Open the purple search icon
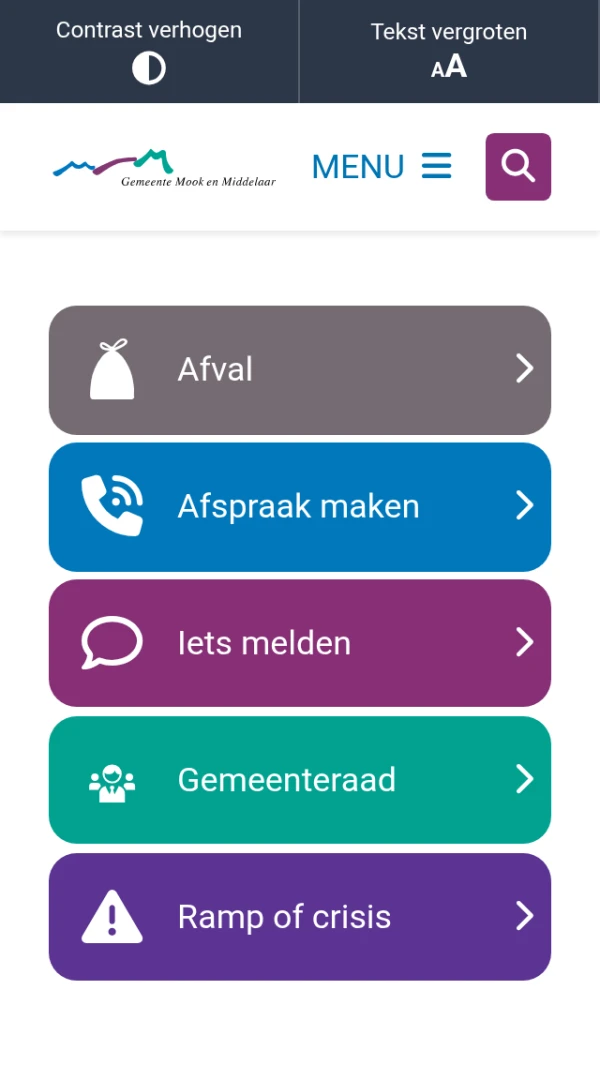 point(518,167)
